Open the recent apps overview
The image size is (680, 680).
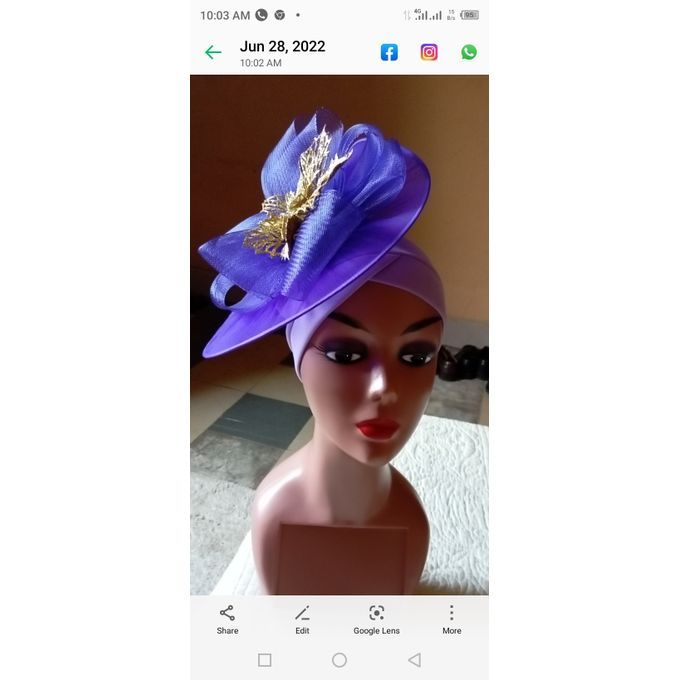pos(265,660)
